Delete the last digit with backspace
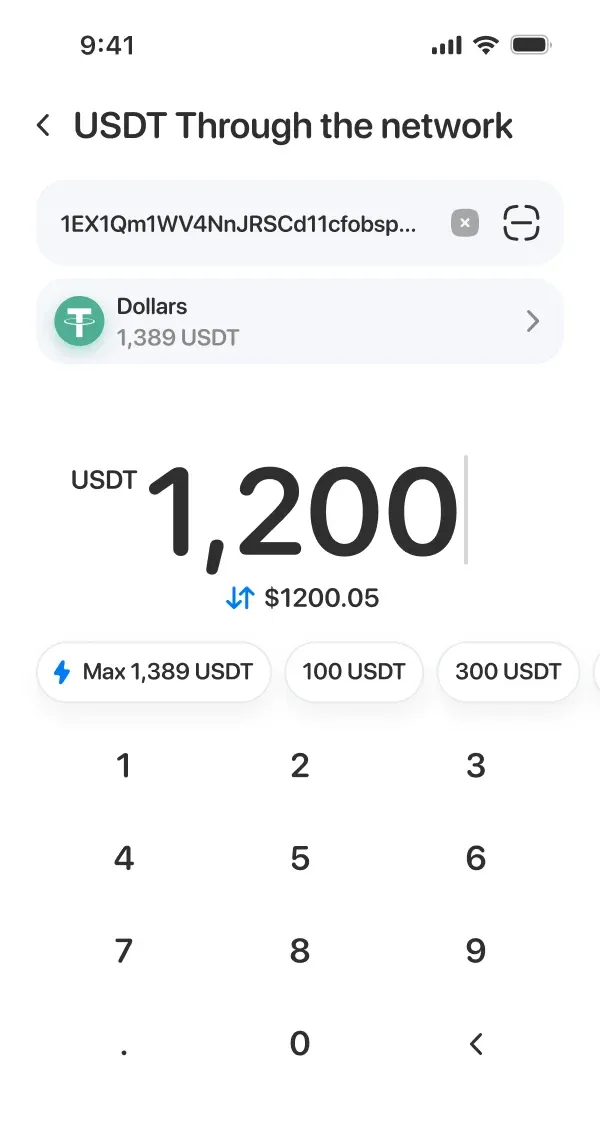The width and height of the screenshot is (600, 1136). (476, 1044)
